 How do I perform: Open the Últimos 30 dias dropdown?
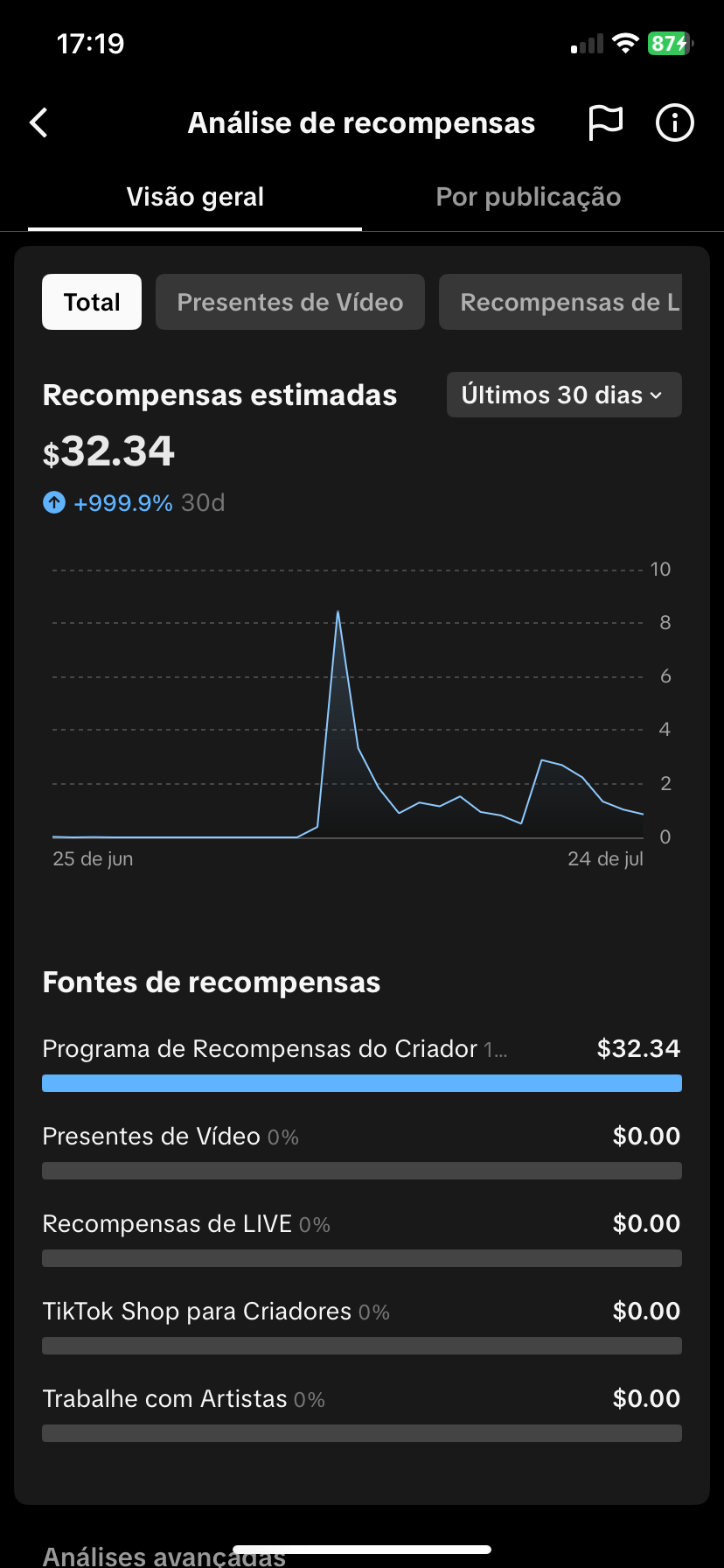(x=564, y=395)
